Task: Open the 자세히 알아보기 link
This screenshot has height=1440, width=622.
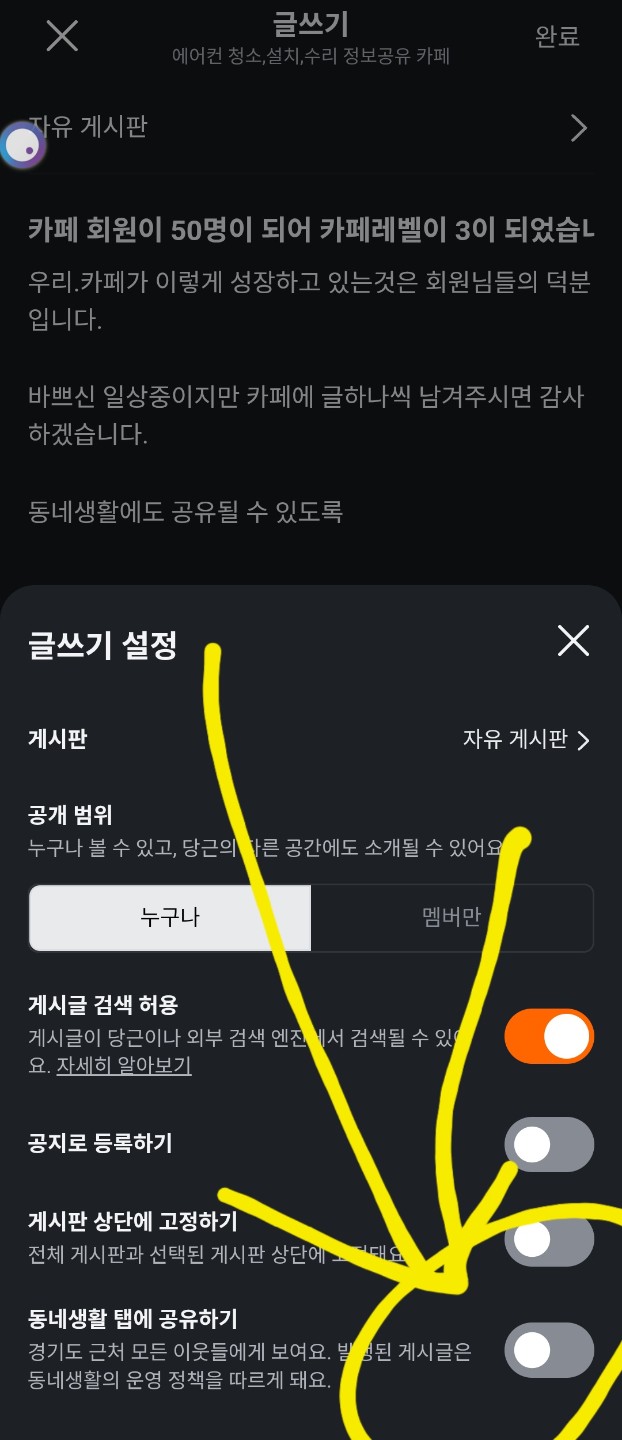Action: 124,1065
